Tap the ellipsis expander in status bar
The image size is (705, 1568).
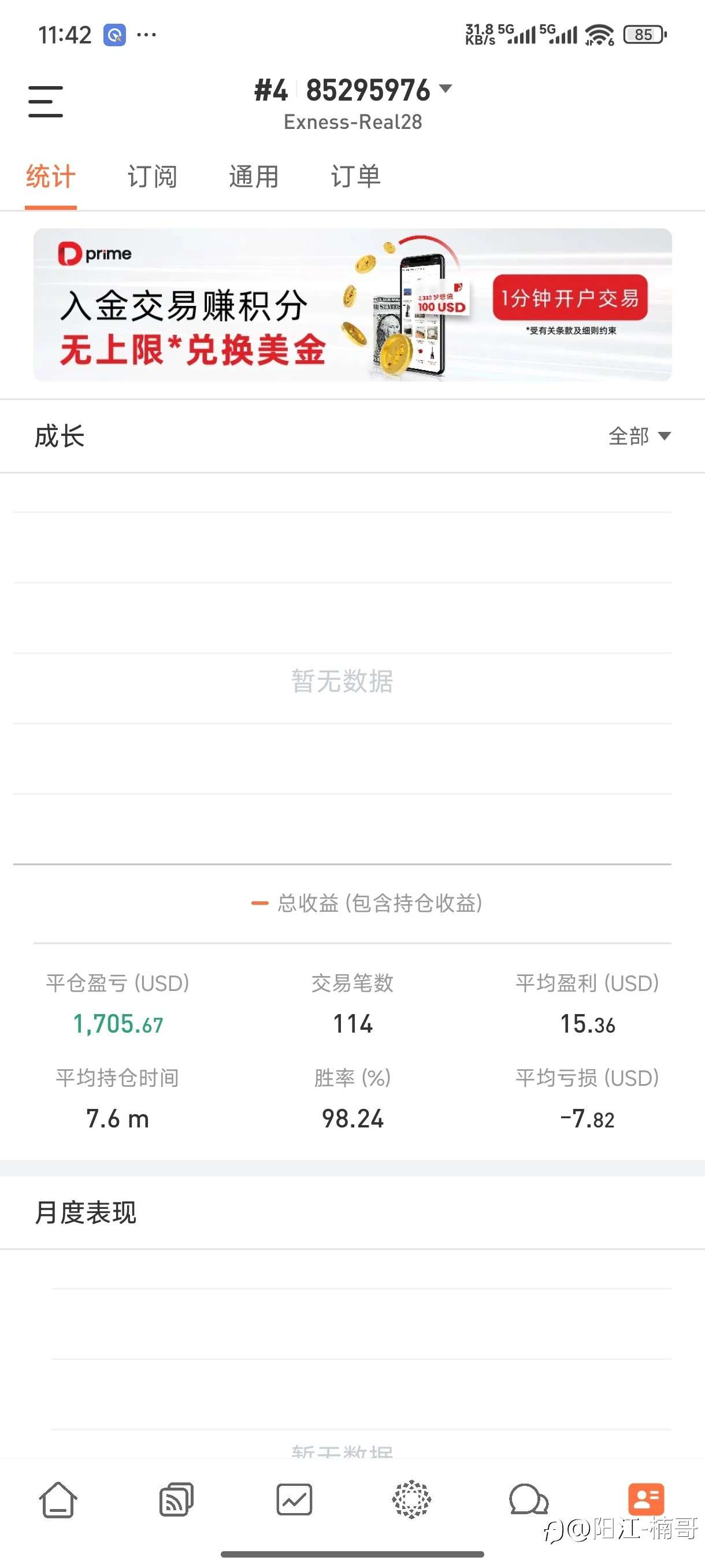[146, 35]
